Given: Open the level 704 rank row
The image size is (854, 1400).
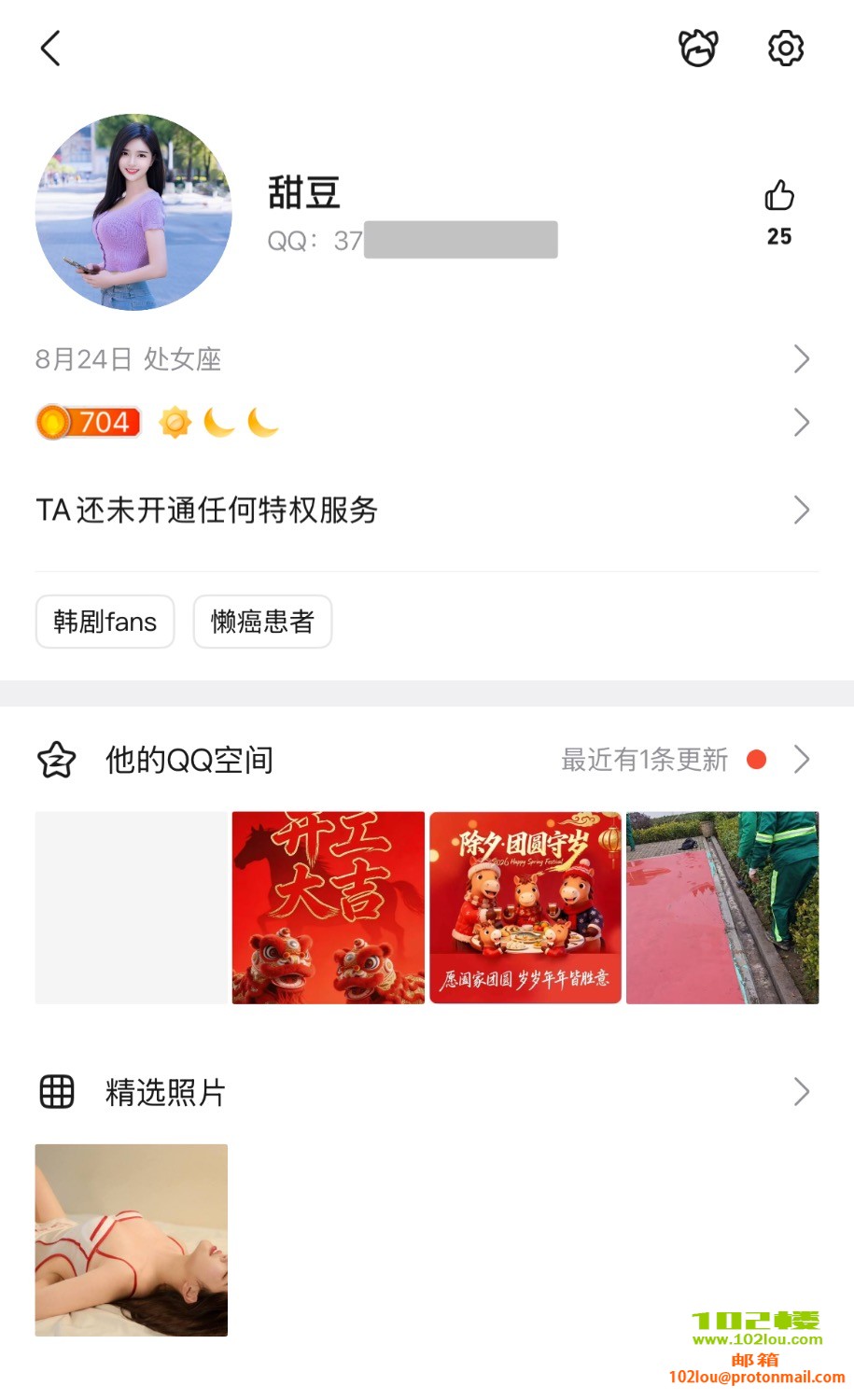Looking at the screenshot, I should 427,423.
